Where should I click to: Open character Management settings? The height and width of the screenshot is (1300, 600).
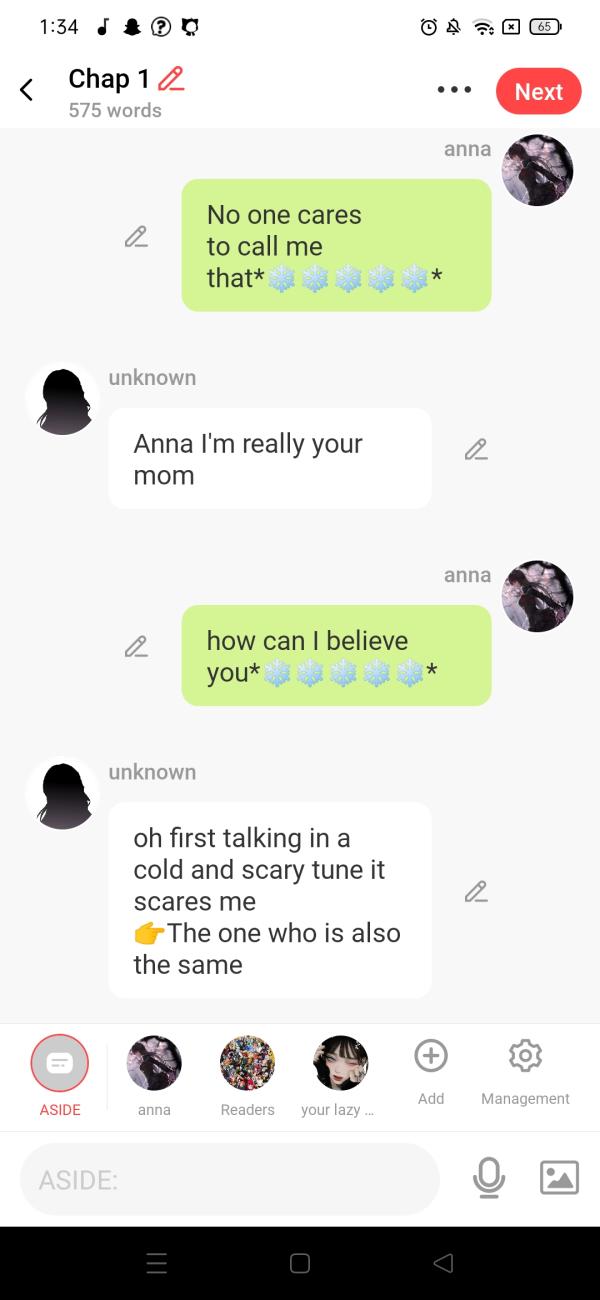pos(525,1056)
